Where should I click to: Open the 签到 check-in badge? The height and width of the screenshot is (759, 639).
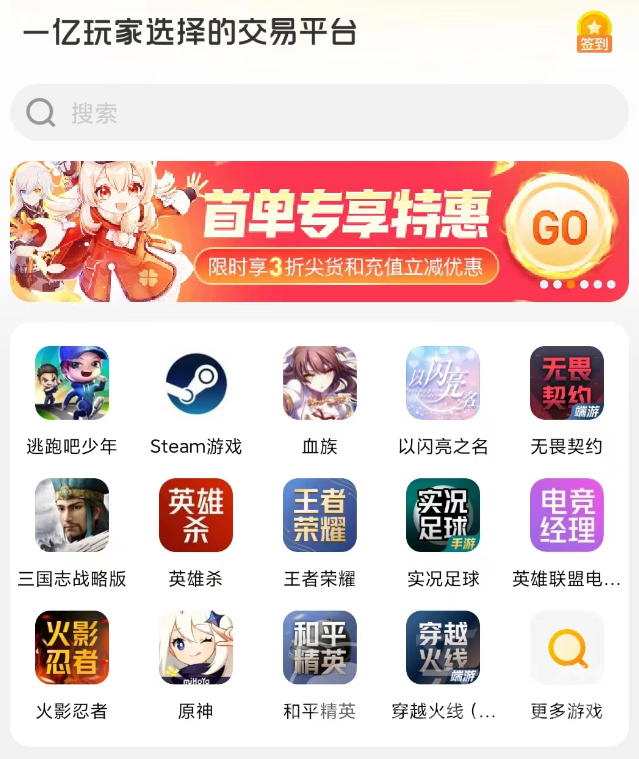coord(594,32)
